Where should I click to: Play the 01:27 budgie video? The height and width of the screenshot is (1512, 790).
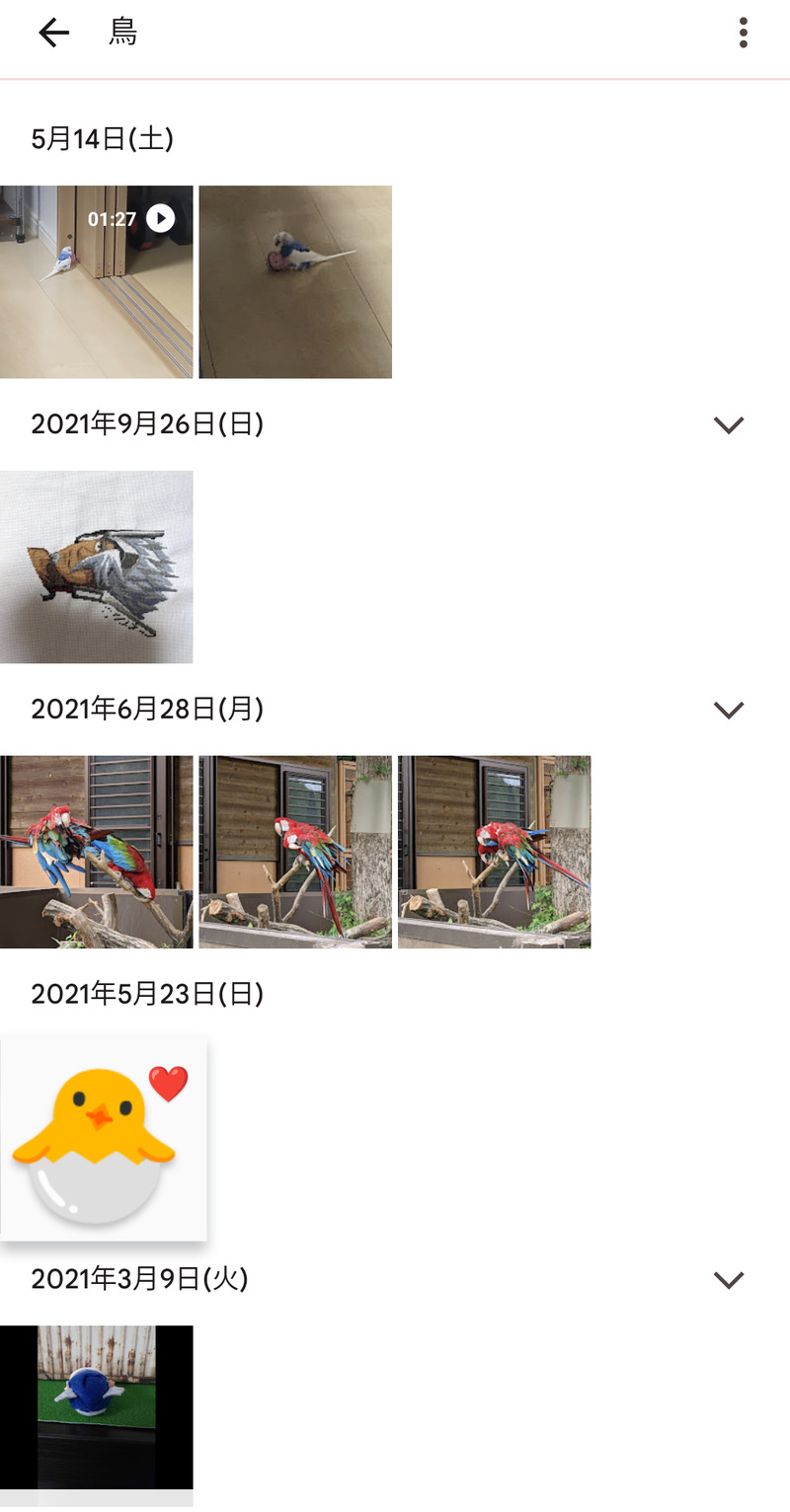tap(97, 281)
